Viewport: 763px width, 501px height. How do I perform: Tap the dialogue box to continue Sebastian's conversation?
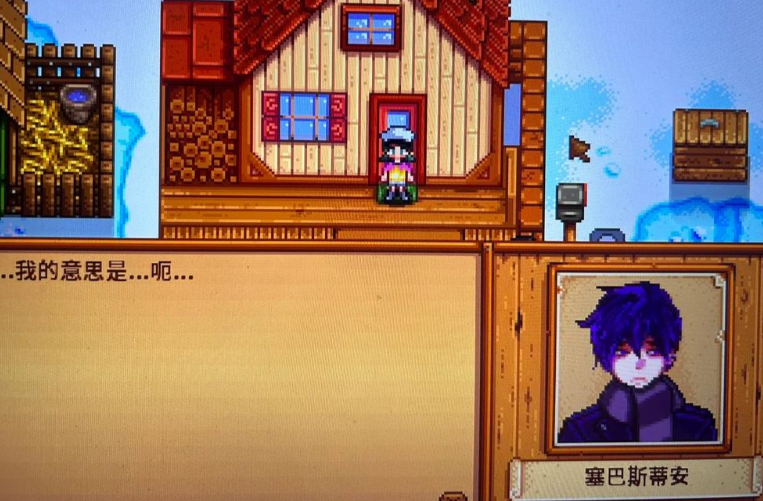point(240,370)
